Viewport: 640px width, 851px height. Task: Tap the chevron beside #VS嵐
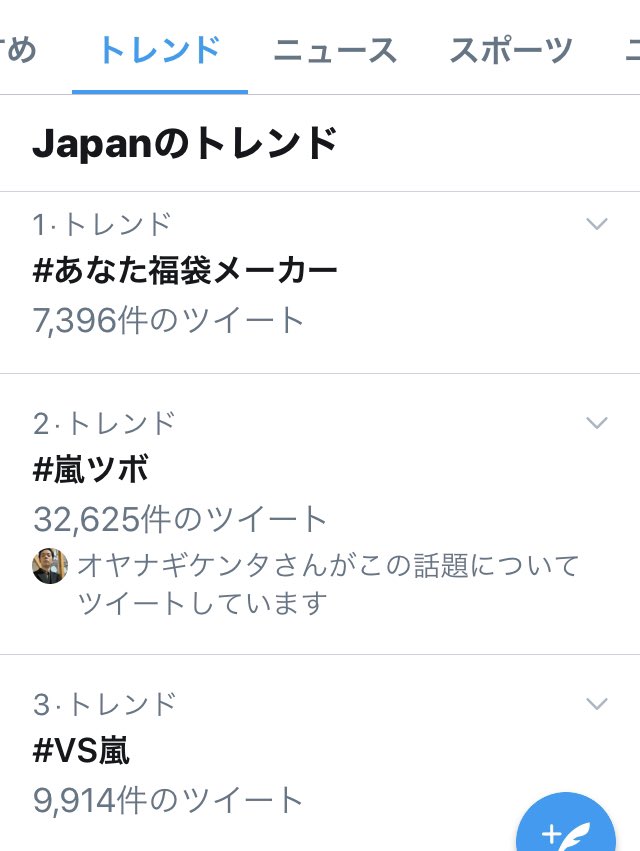(x=596, y=704)
